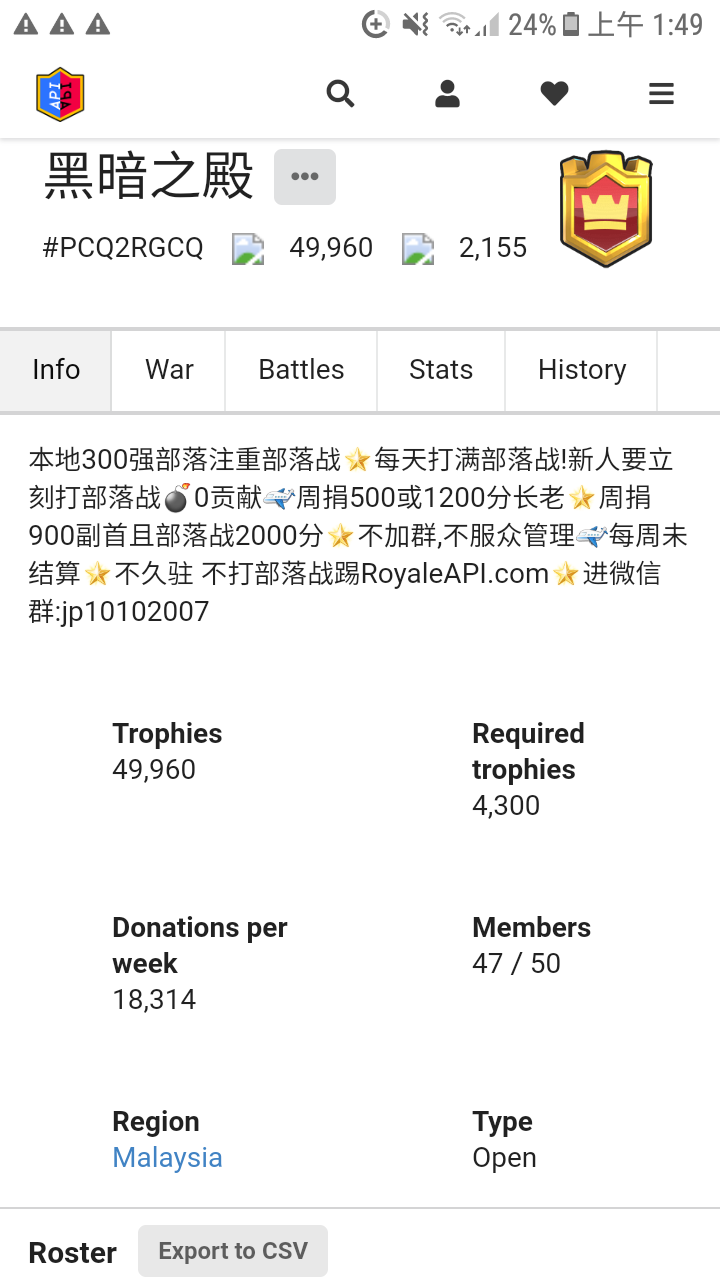Open the RoyaleAPI home logo

pos(60,95)
